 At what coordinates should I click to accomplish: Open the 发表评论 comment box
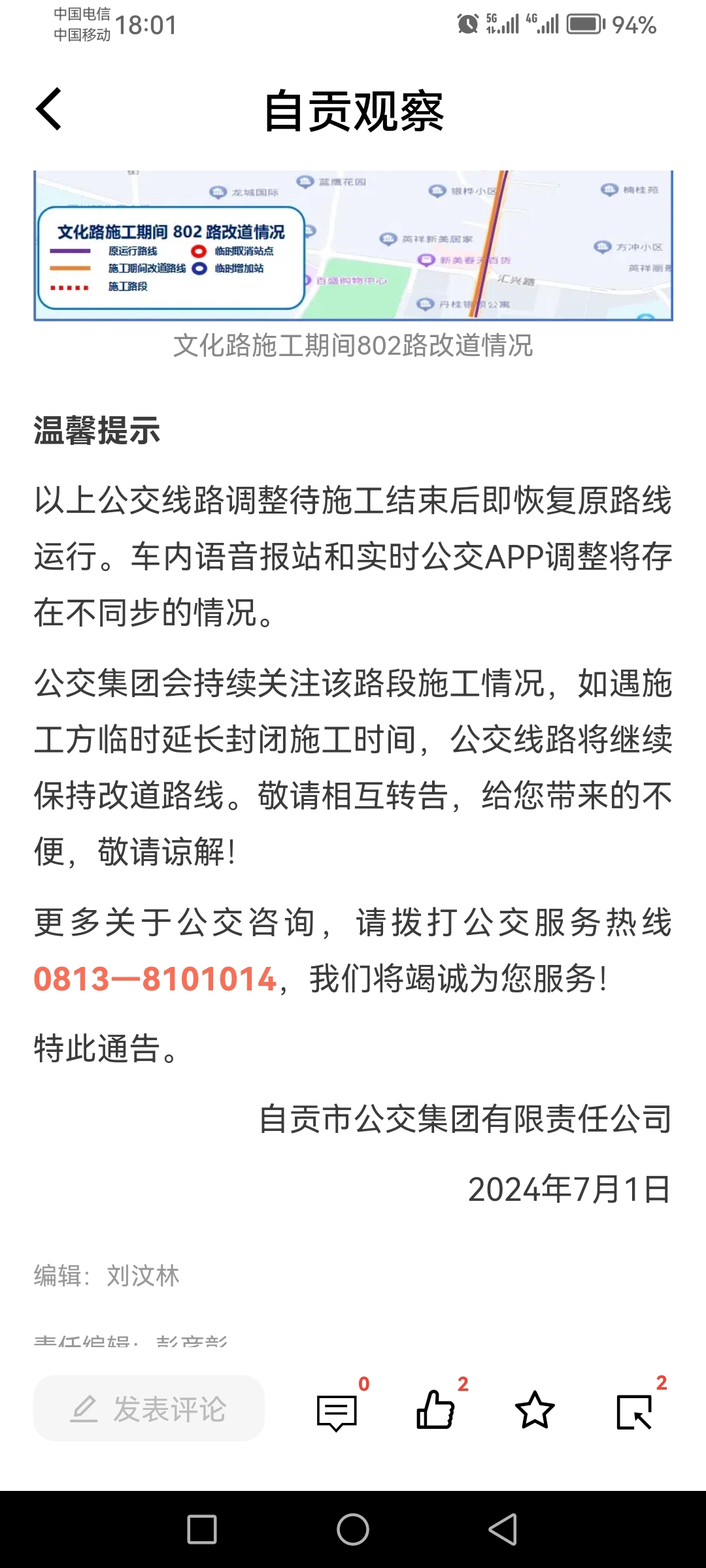(x=149, y=1409)
